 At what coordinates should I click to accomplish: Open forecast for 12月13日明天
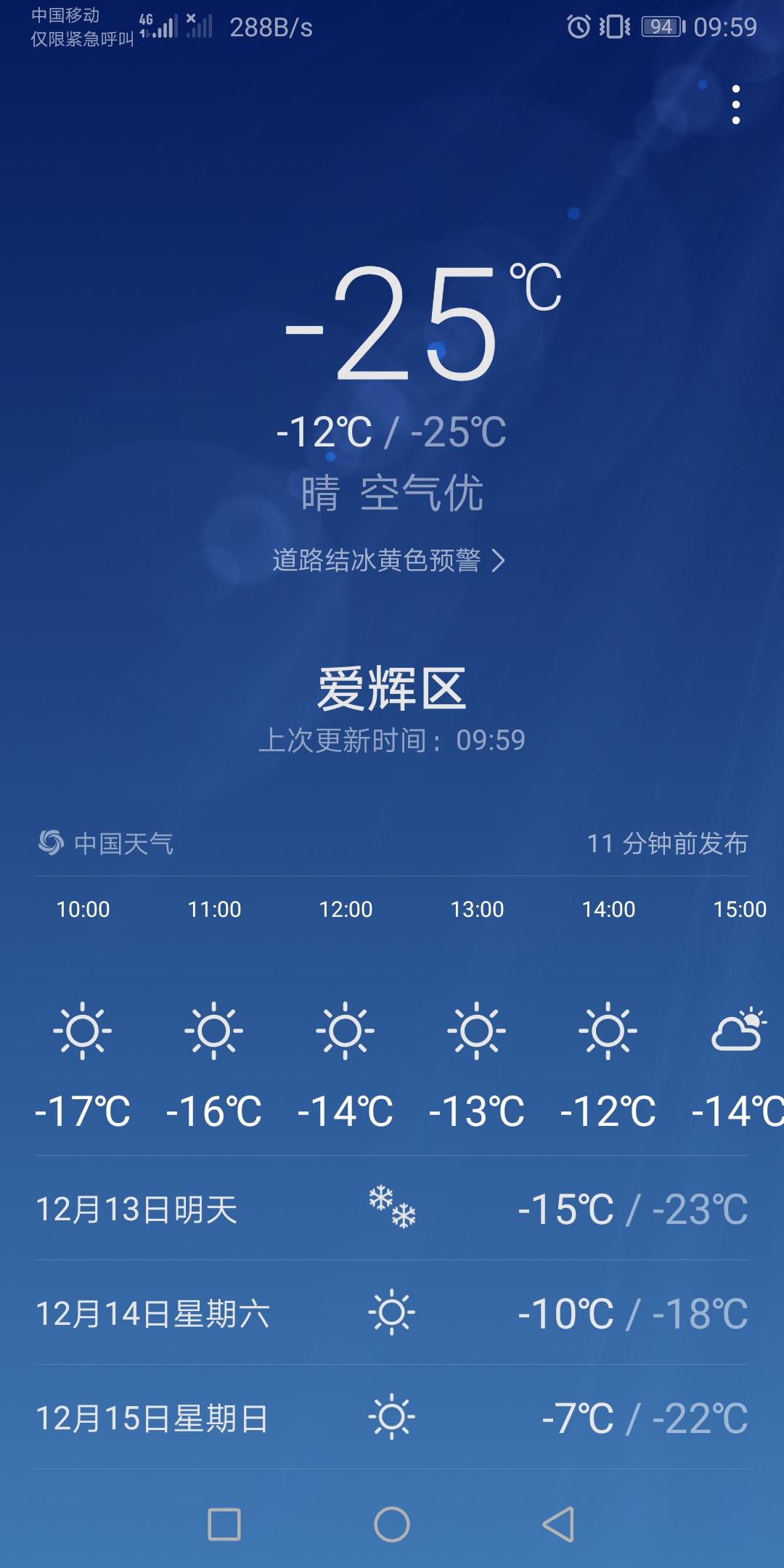click(392, 1208)
